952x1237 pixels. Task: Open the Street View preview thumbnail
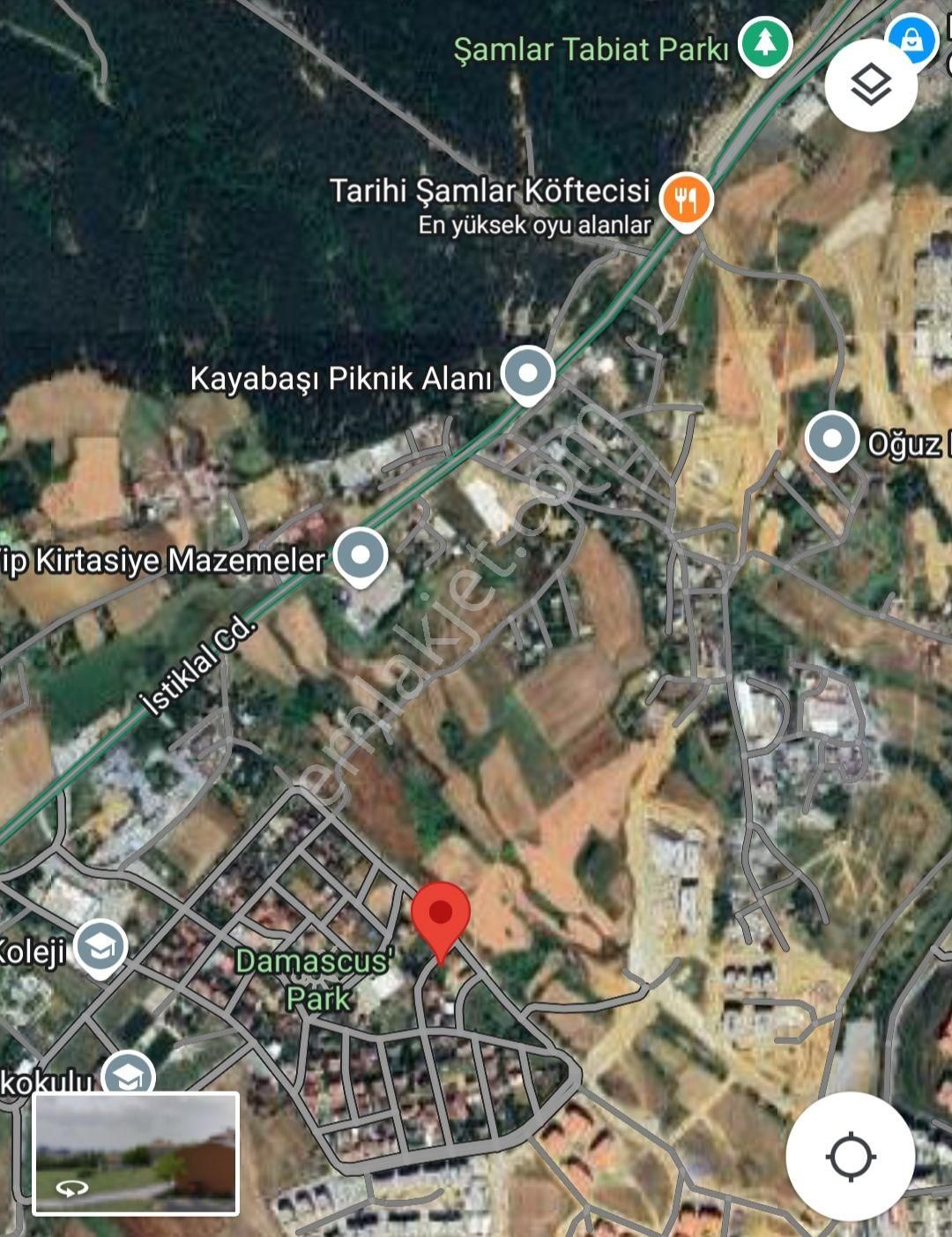[x=136, y=1154]
